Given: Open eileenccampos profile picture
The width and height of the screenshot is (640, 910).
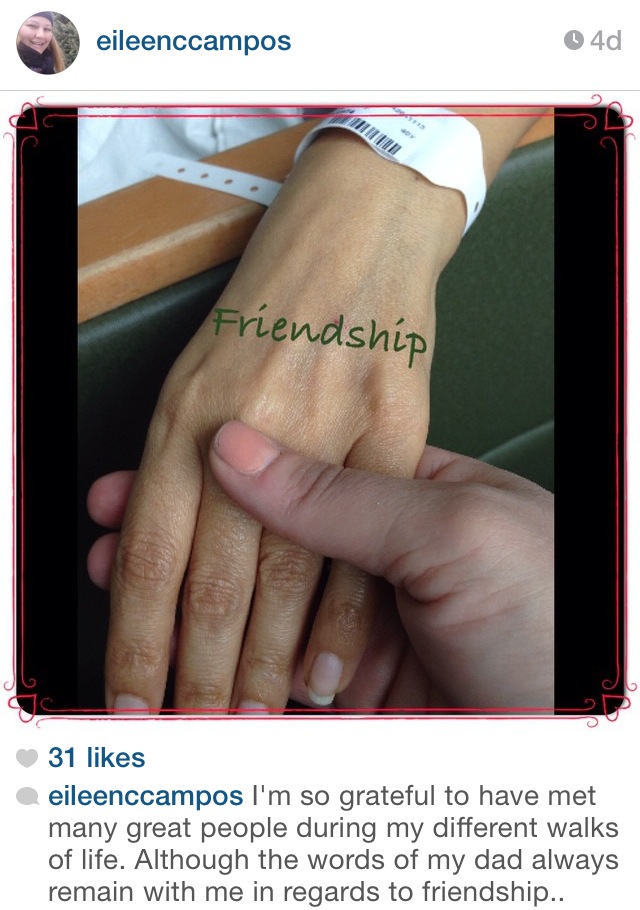Looking at the screenshot, I should tap(48, 42).
